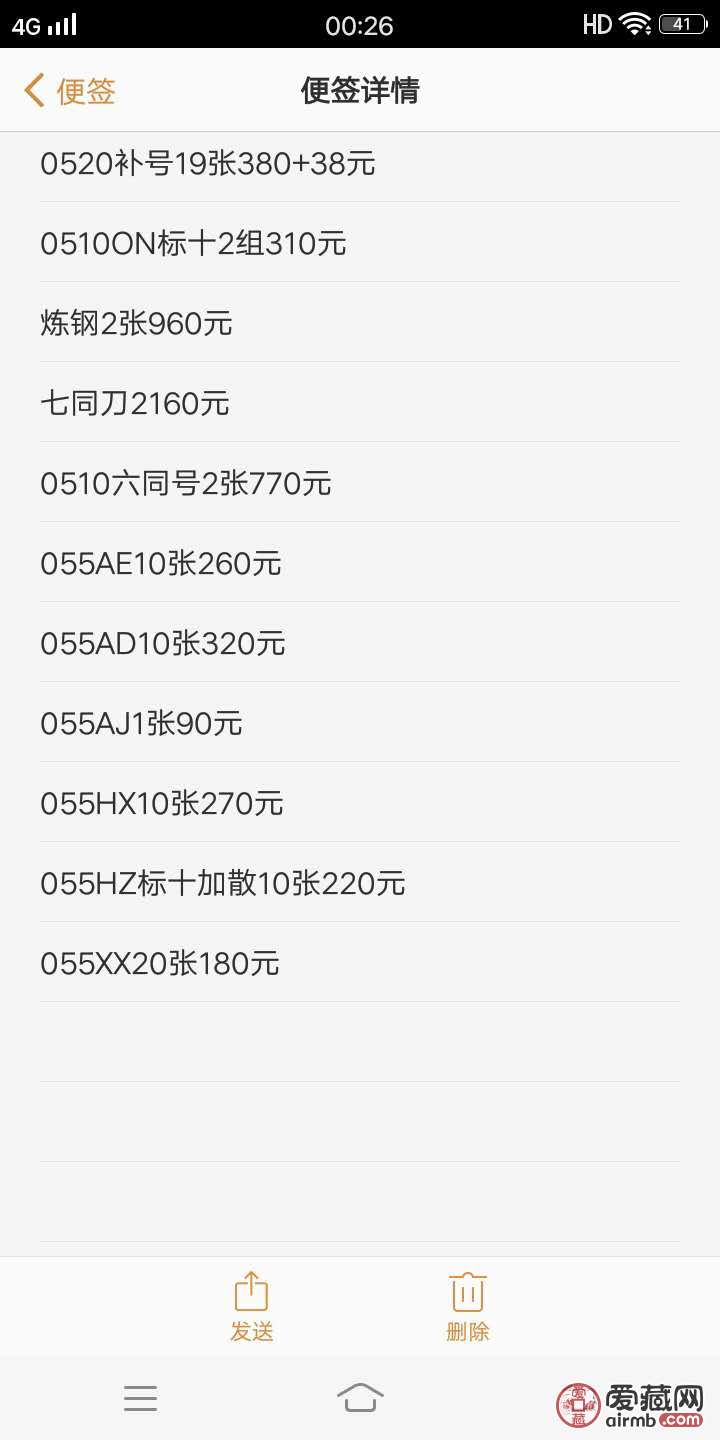Image resolution: width=720 pixels, height=1440 pixels.
Task: Go to the system home screen
Action: coord(360,1397)
